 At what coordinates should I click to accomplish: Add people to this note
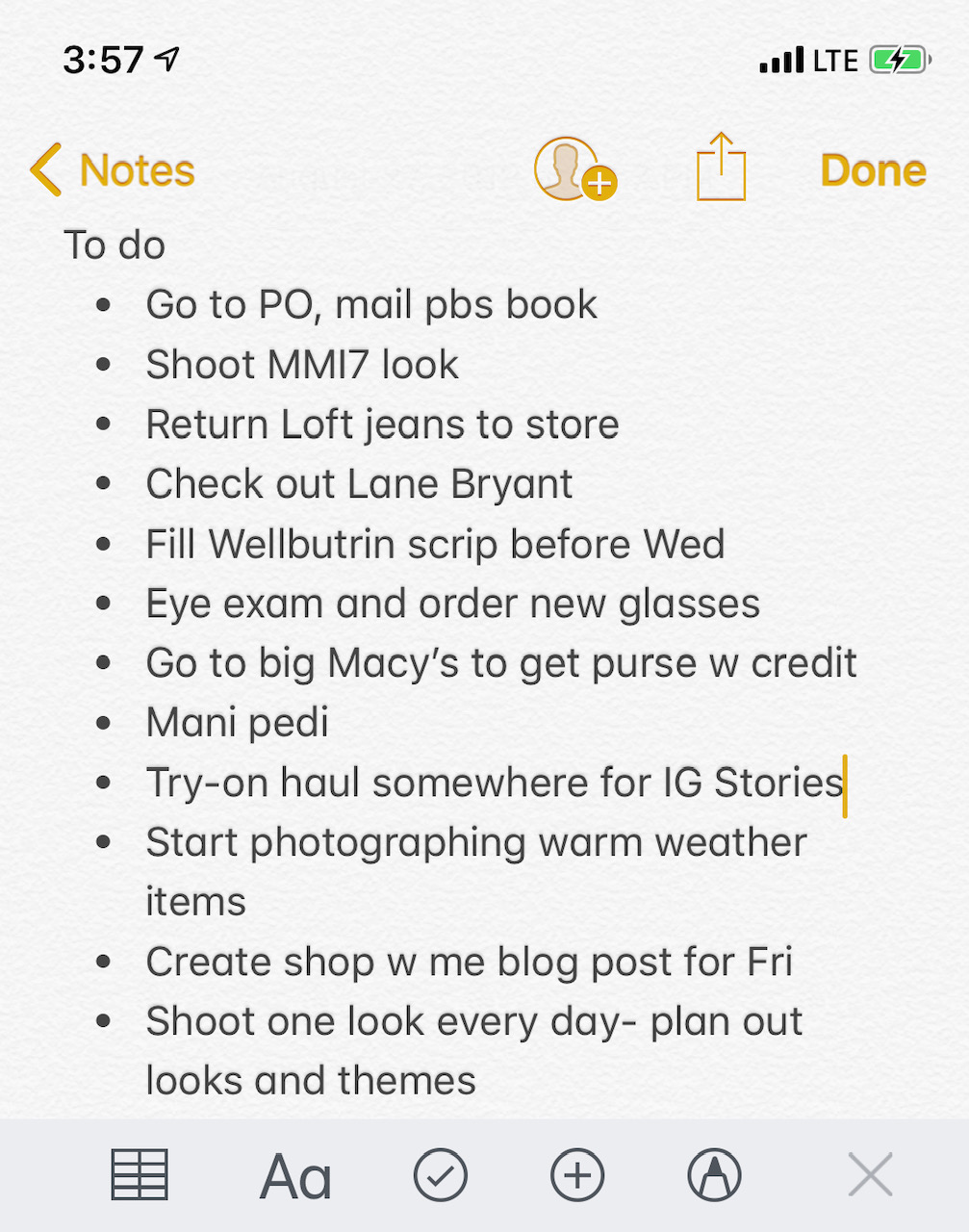[574, 169]
